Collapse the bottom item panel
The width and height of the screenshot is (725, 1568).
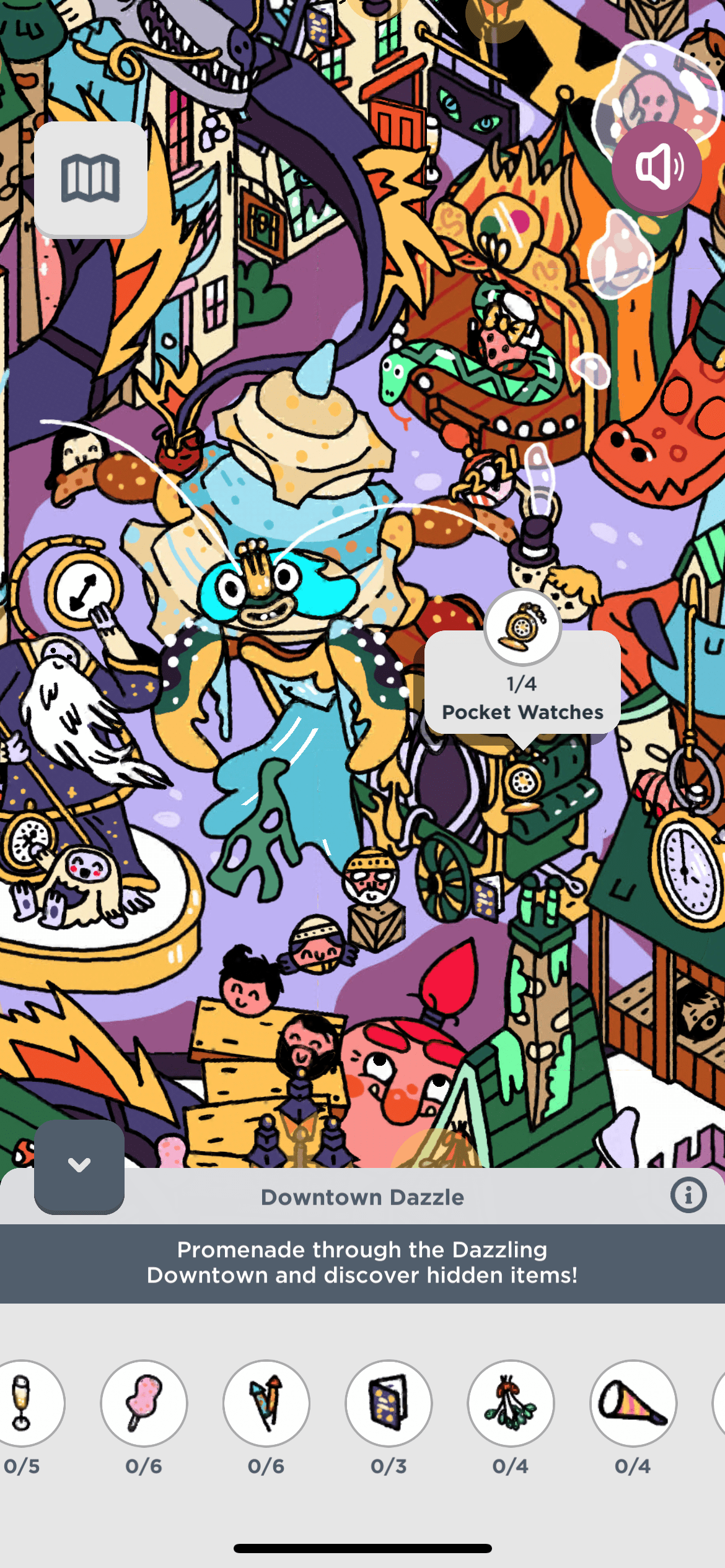coord(79,1165)
